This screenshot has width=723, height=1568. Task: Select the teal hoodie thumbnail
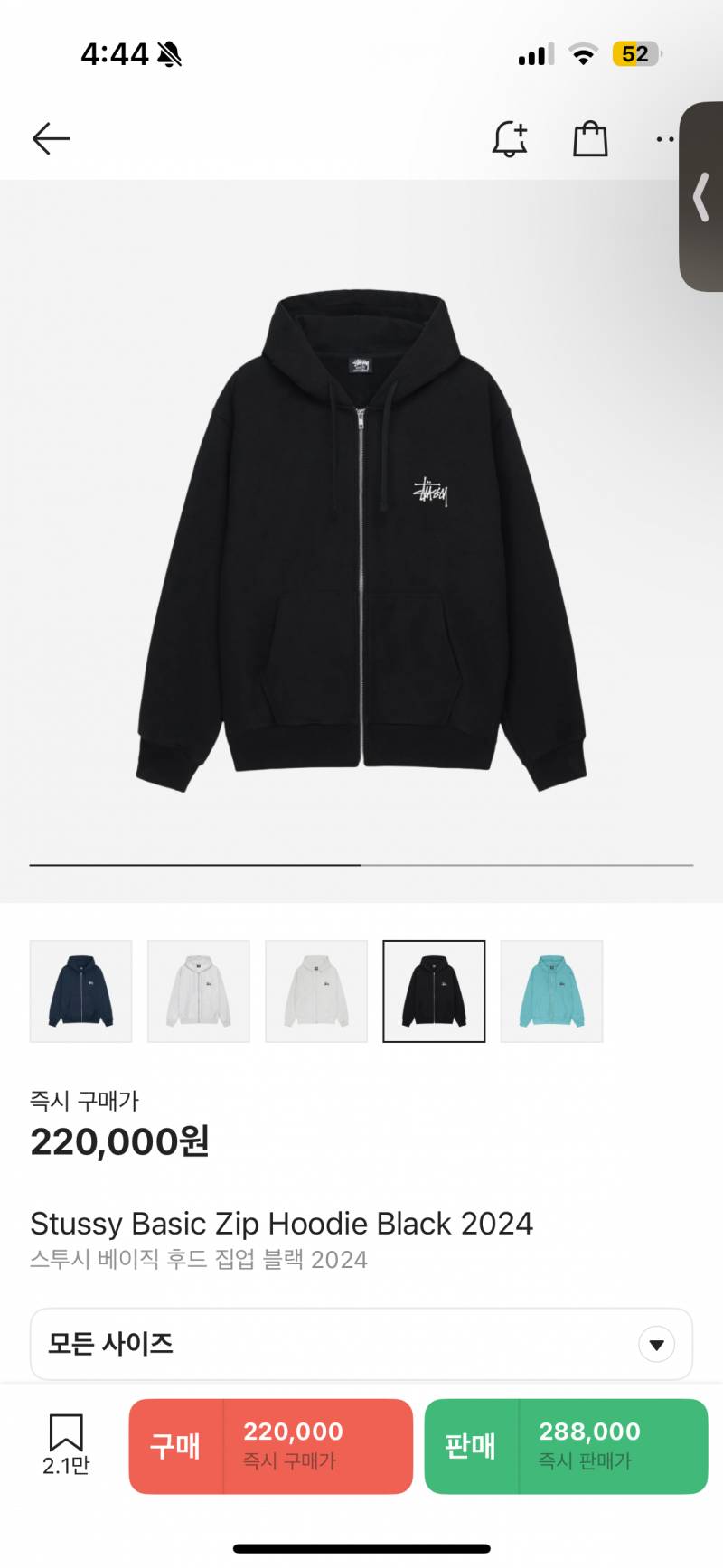(551, 991)
